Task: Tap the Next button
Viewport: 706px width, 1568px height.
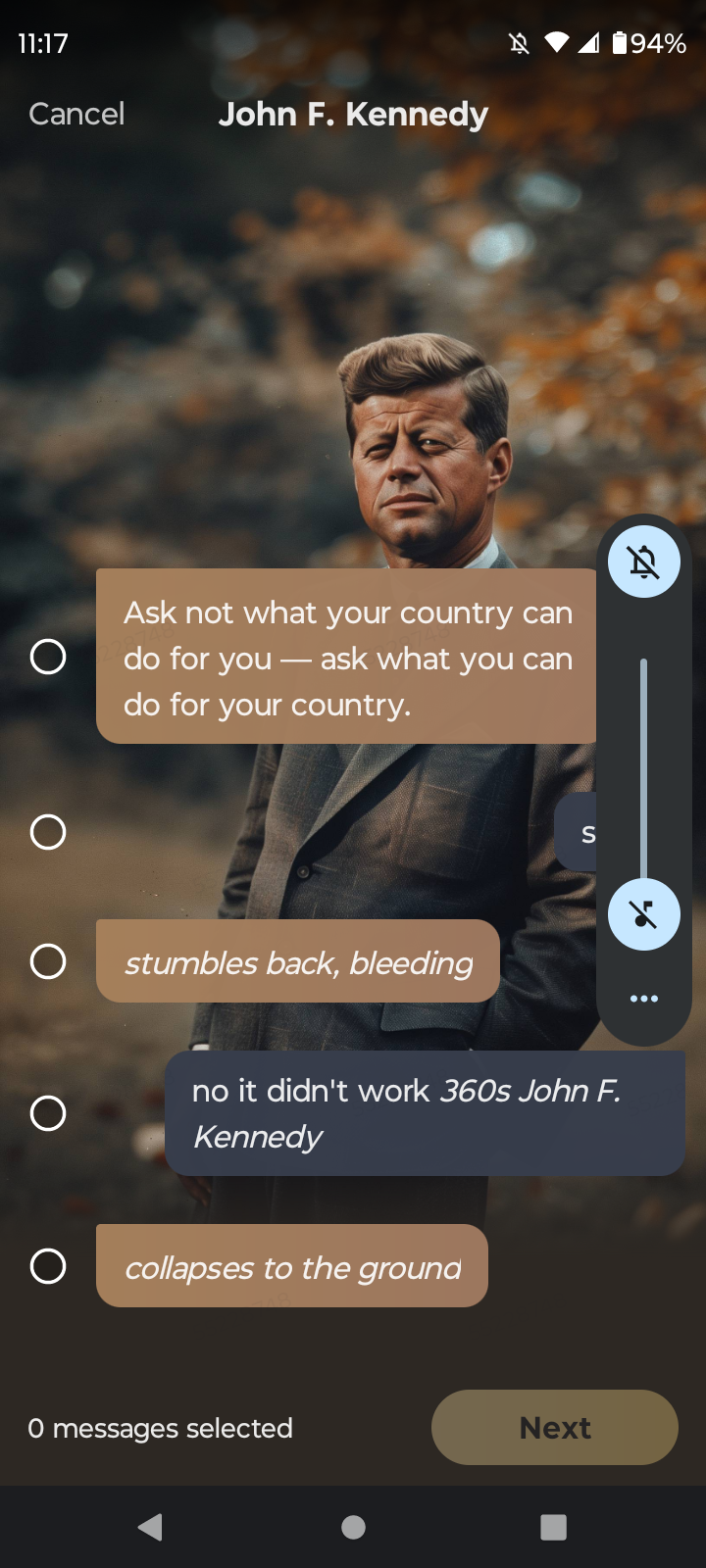Action: (x=554, y=1428)
